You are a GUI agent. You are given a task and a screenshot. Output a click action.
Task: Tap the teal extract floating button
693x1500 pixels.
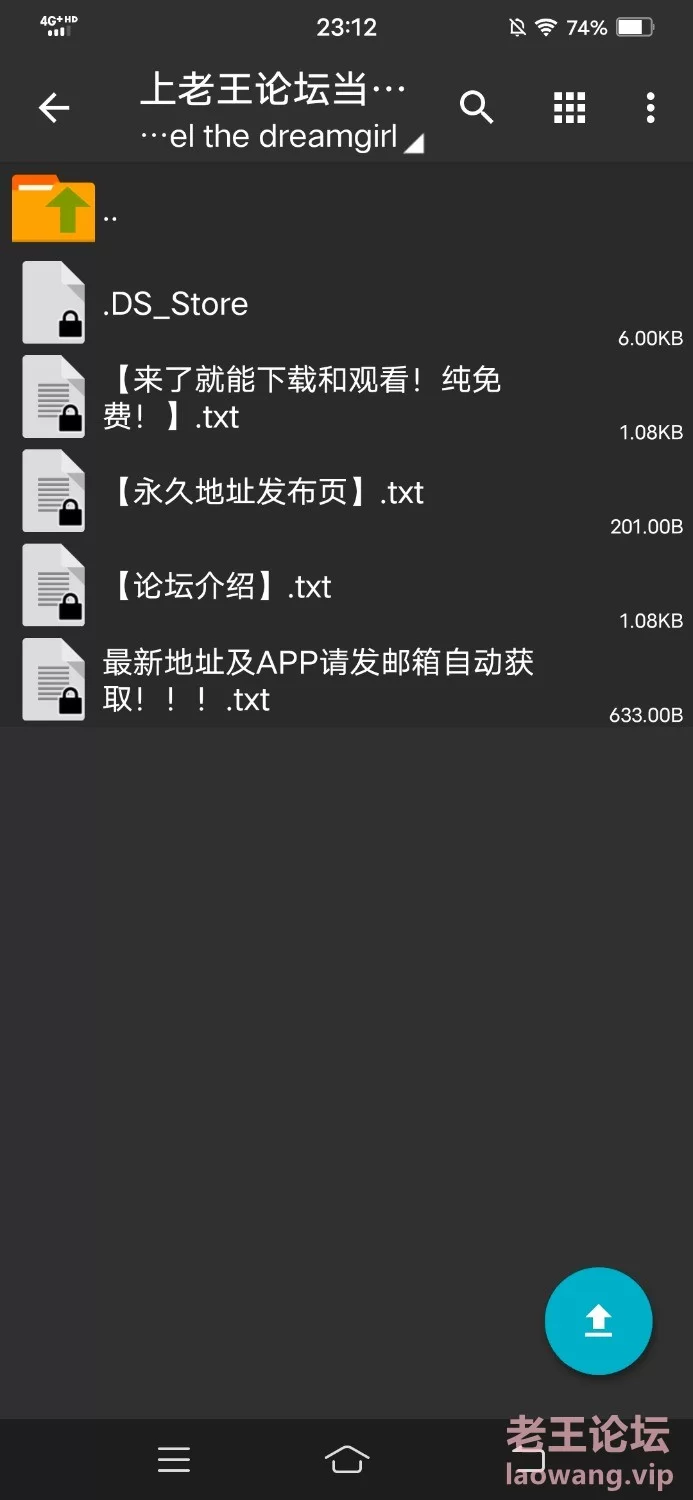(x=598, y=1321)
